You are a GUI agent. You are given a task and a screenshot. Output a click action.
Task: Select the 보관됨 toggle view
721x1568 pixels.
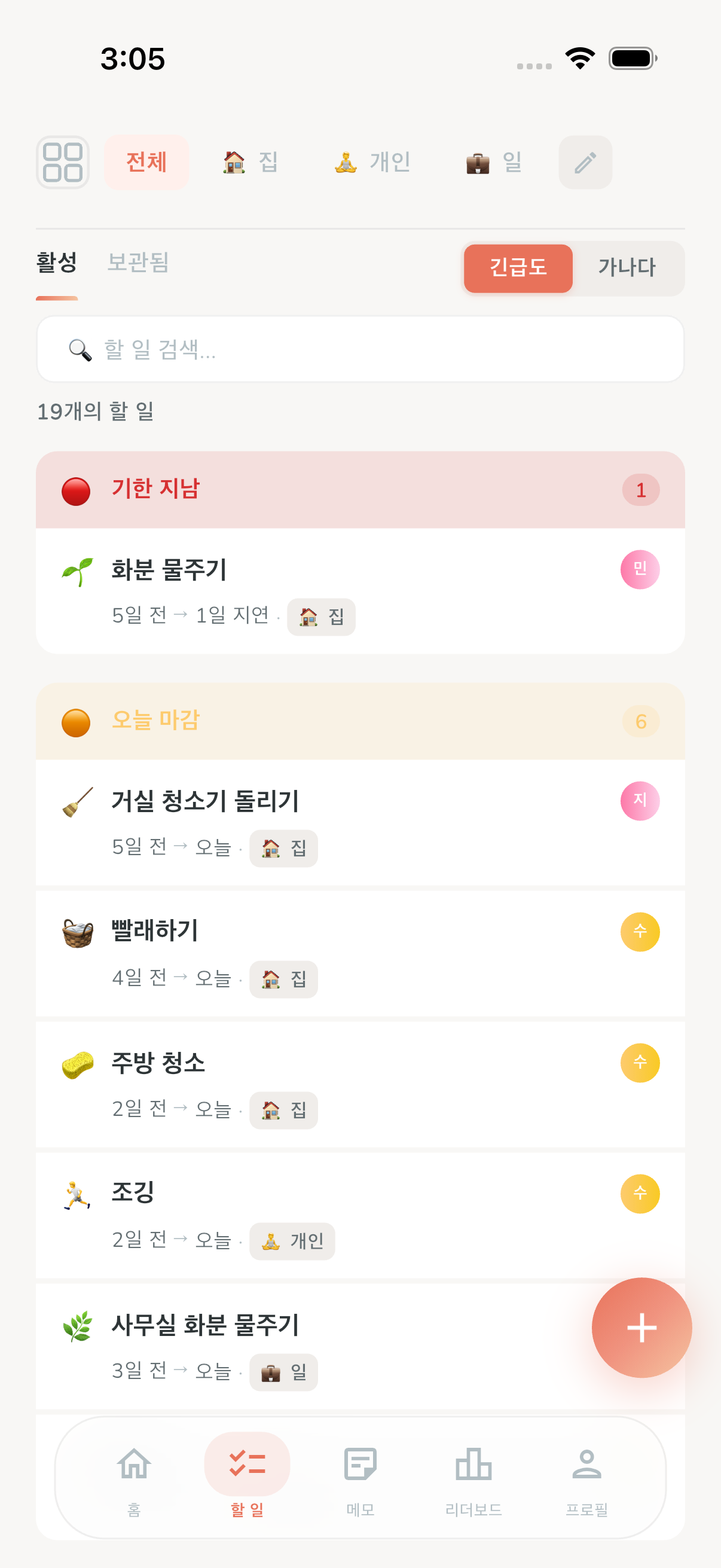click(139, 263)
